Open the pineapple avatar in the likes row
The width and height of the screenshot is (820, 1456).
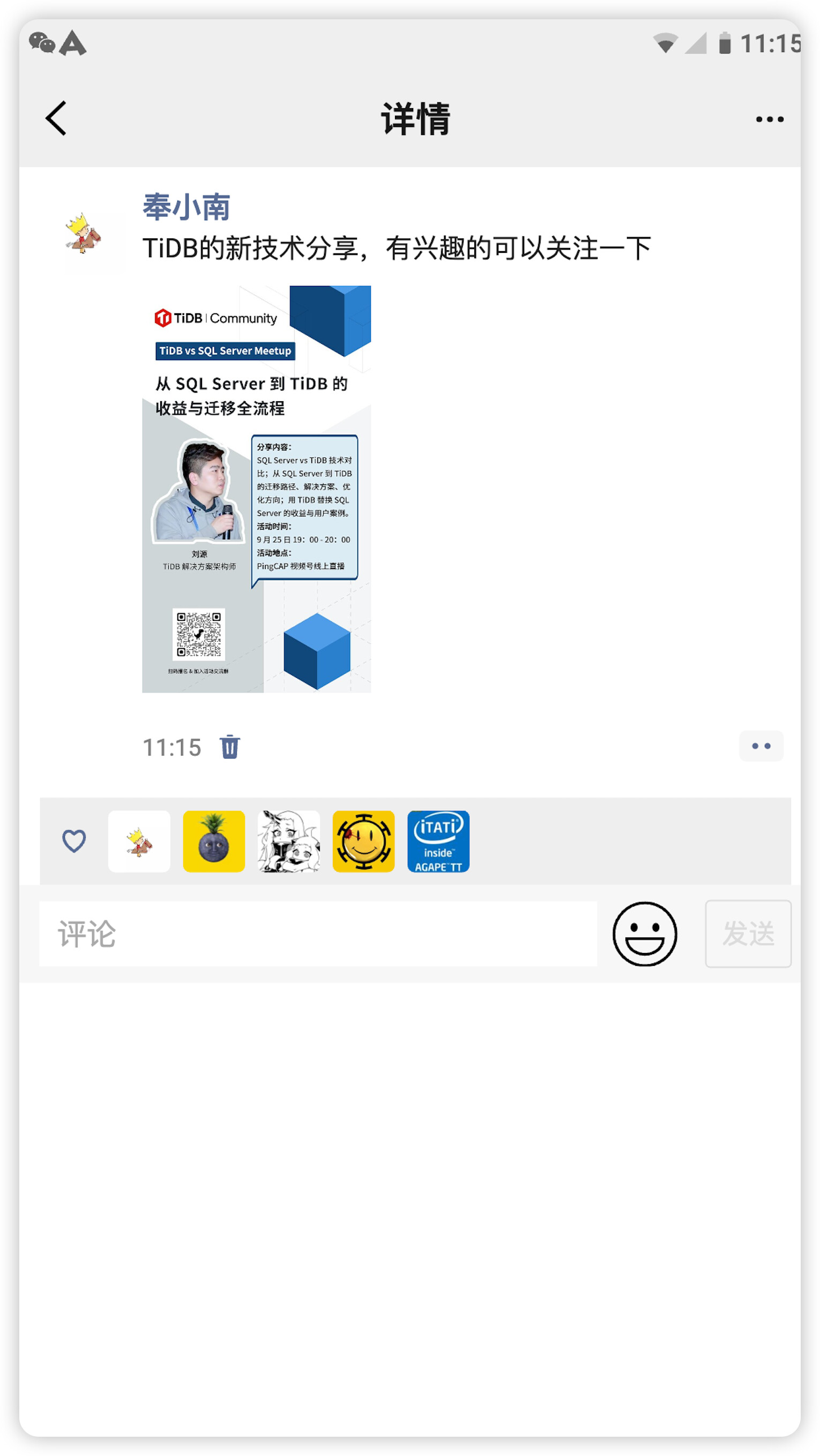click(x=214, y=841)
